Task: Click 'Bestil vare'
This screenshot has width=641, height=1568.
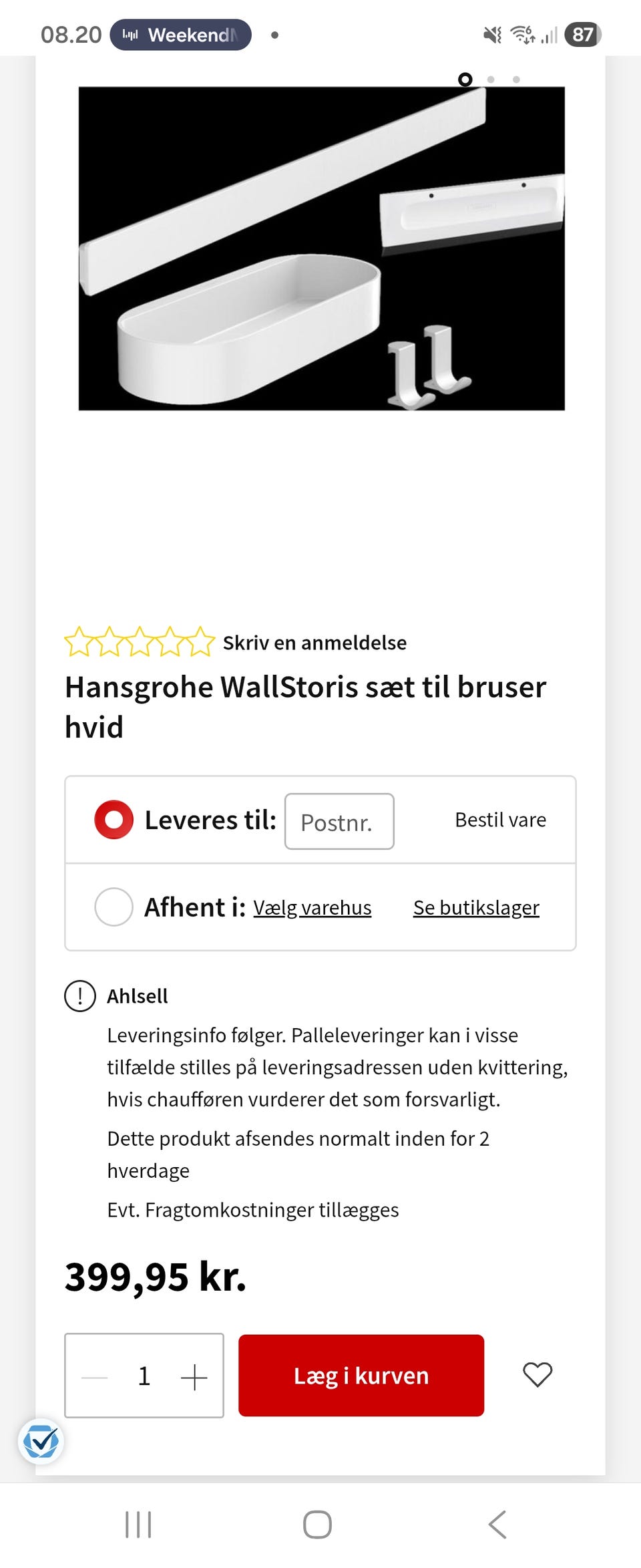Action: pyautogui.click(x=500, y=820)
